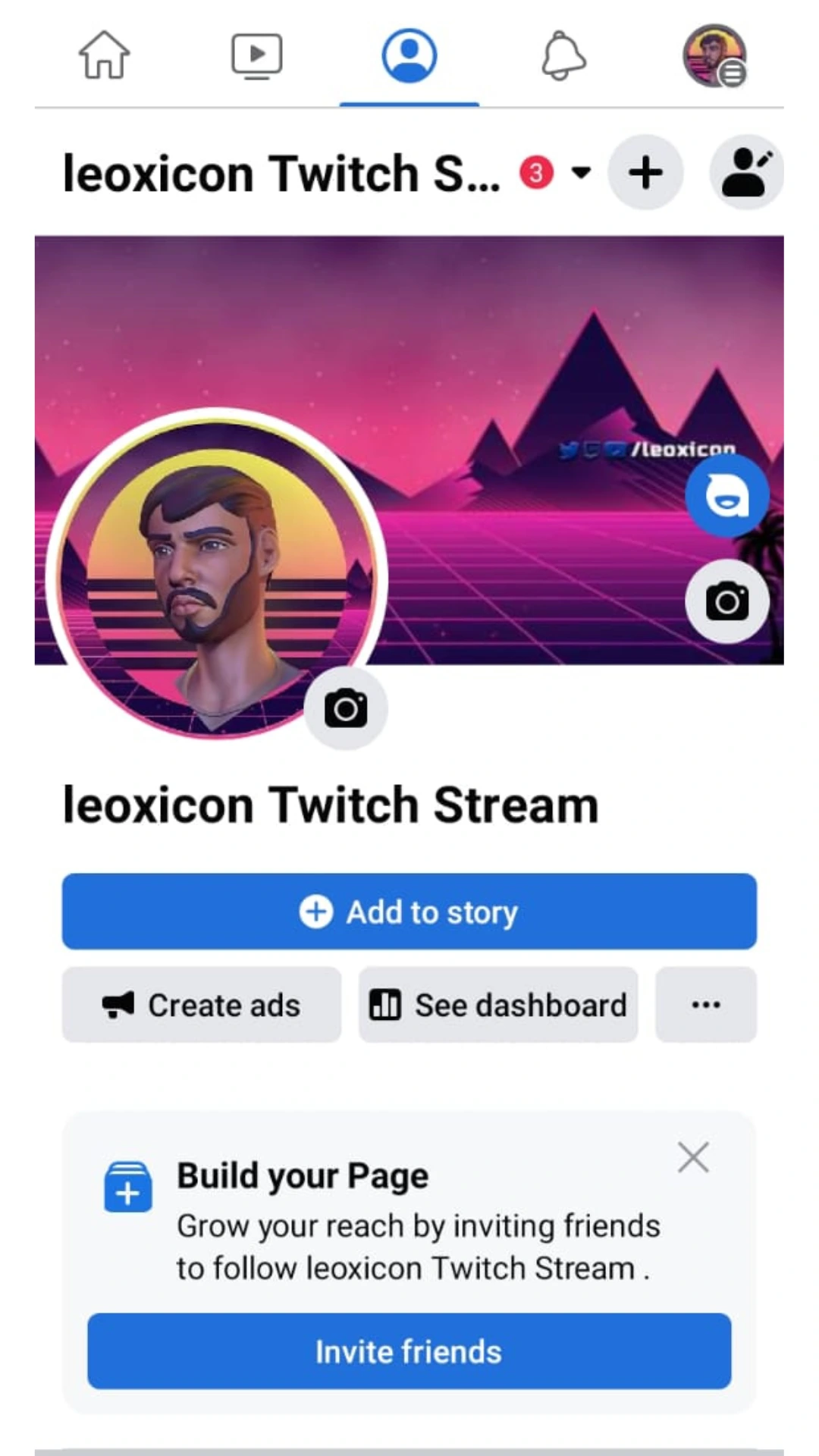Tap Add to story
This screenshot has width=819, height=1456.
409,912
